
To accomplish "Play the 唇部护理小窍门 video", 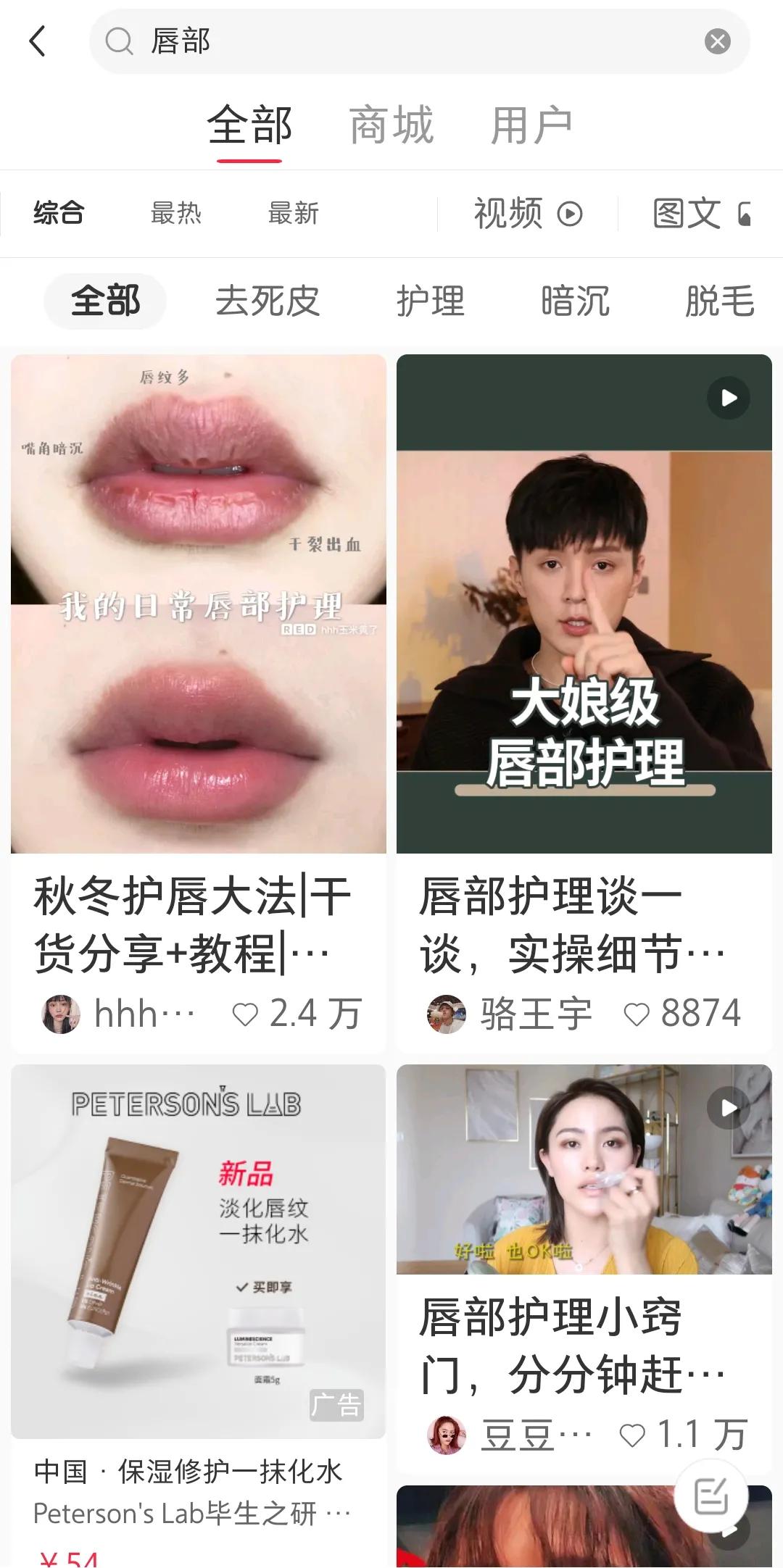I will [727, 1108].
